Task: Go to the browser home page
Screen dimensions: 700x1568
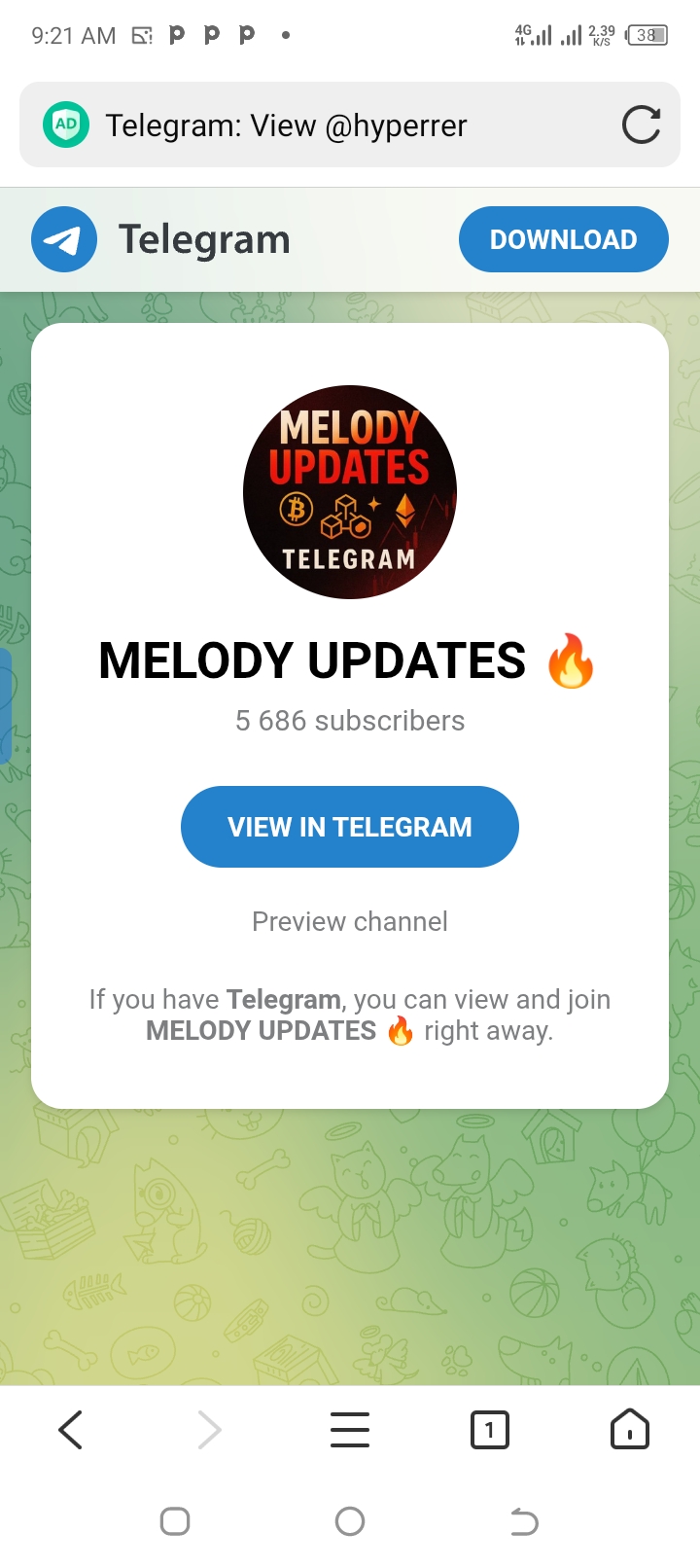Action: click(629, 1430)
